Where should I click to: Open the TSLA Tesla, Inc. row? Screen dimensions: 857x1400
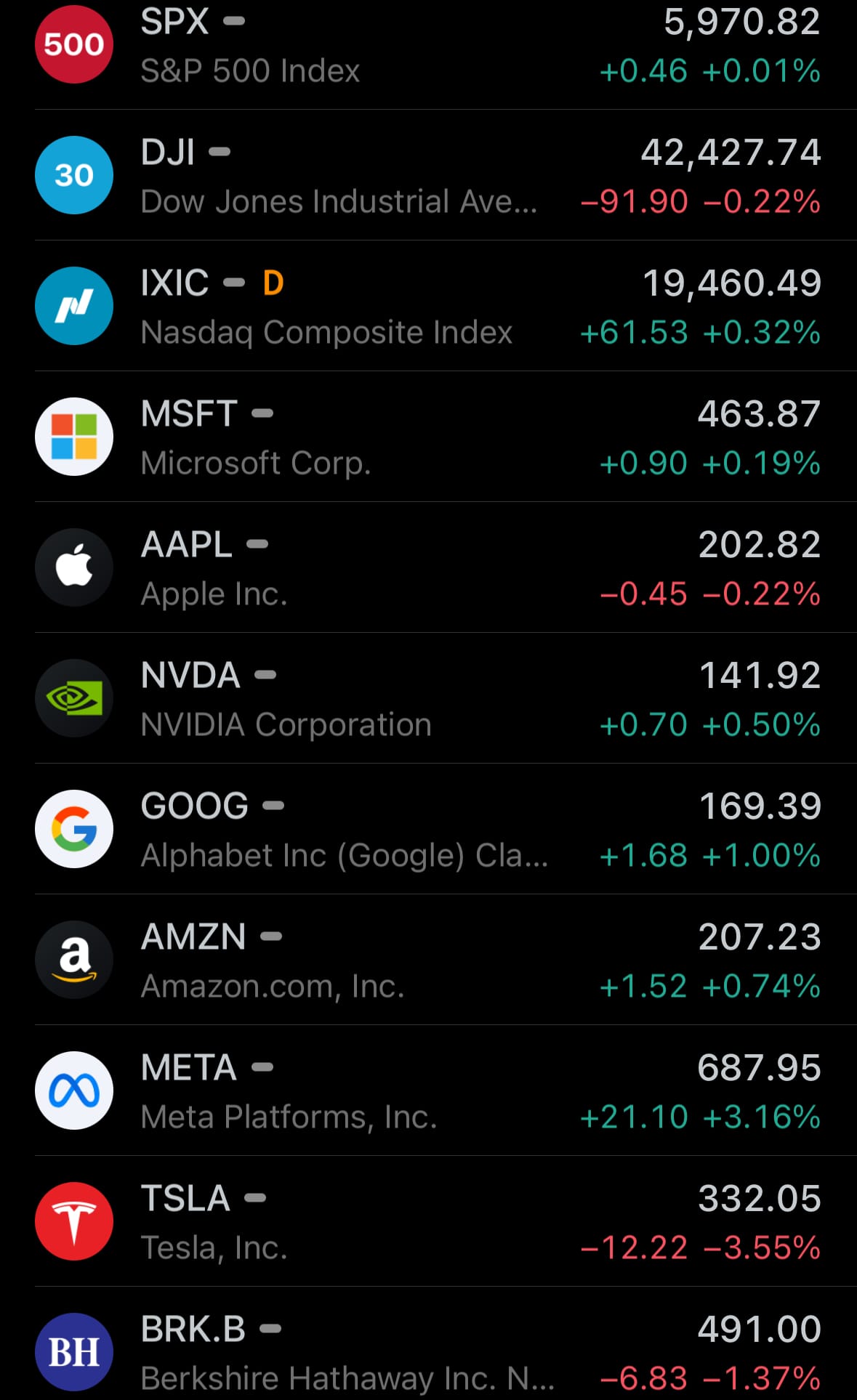tap(428, 1221)
